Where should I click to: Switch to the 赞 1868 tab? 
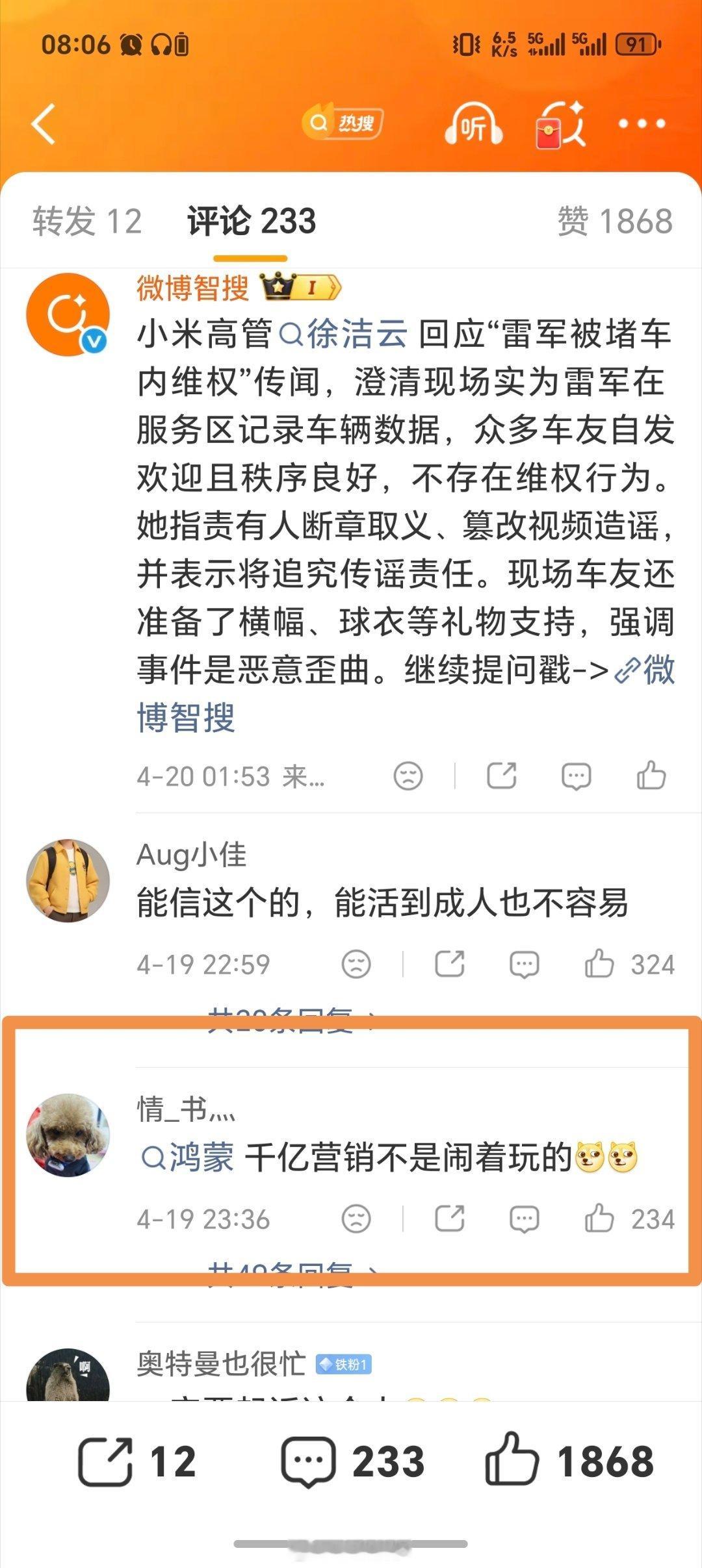616,221
